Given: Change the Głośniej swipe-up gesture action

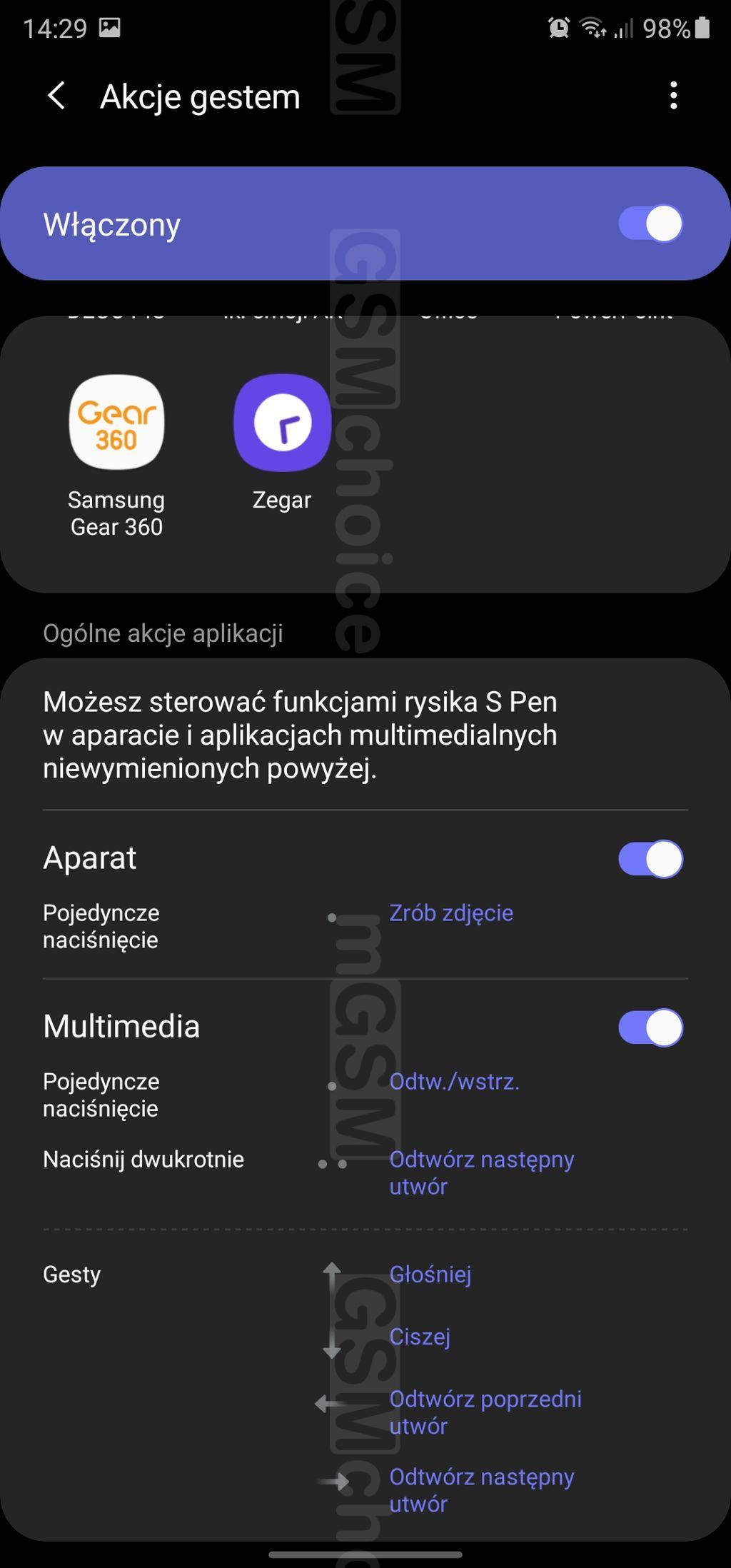Looking at the screenshot, I should pyautogui.click(x=430, y=1275).
